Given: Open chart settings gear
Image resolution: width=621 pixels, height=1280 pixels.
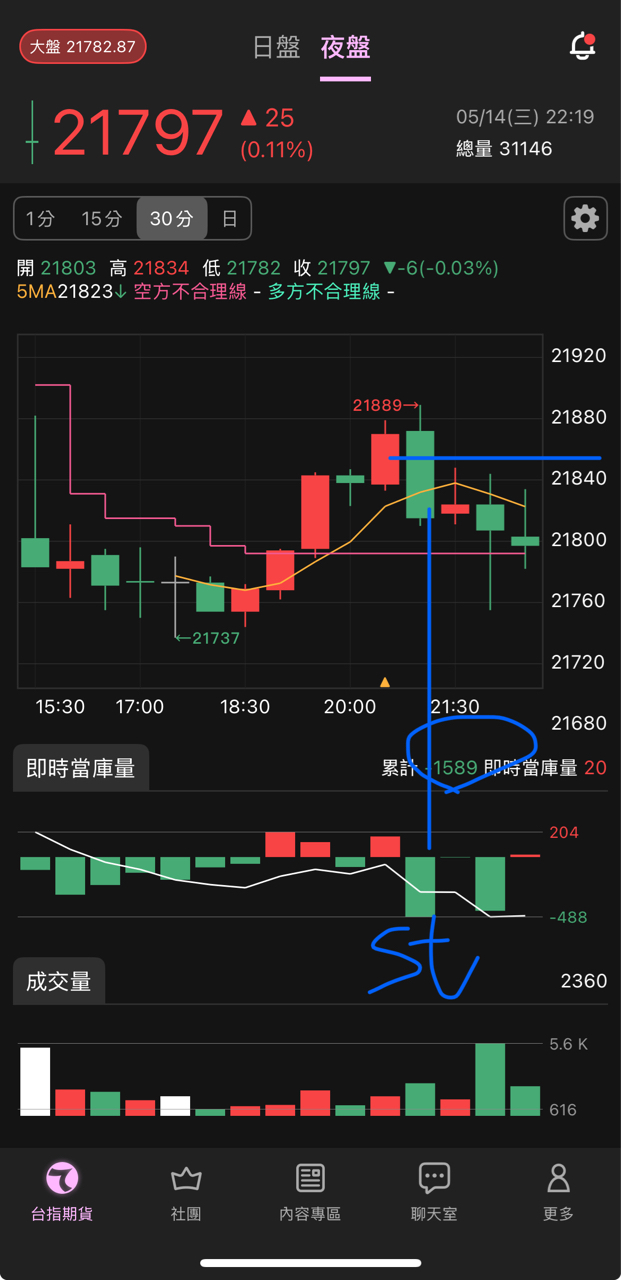Looking at the screenshot, I should pyautogui.click(x=585, y=218).
